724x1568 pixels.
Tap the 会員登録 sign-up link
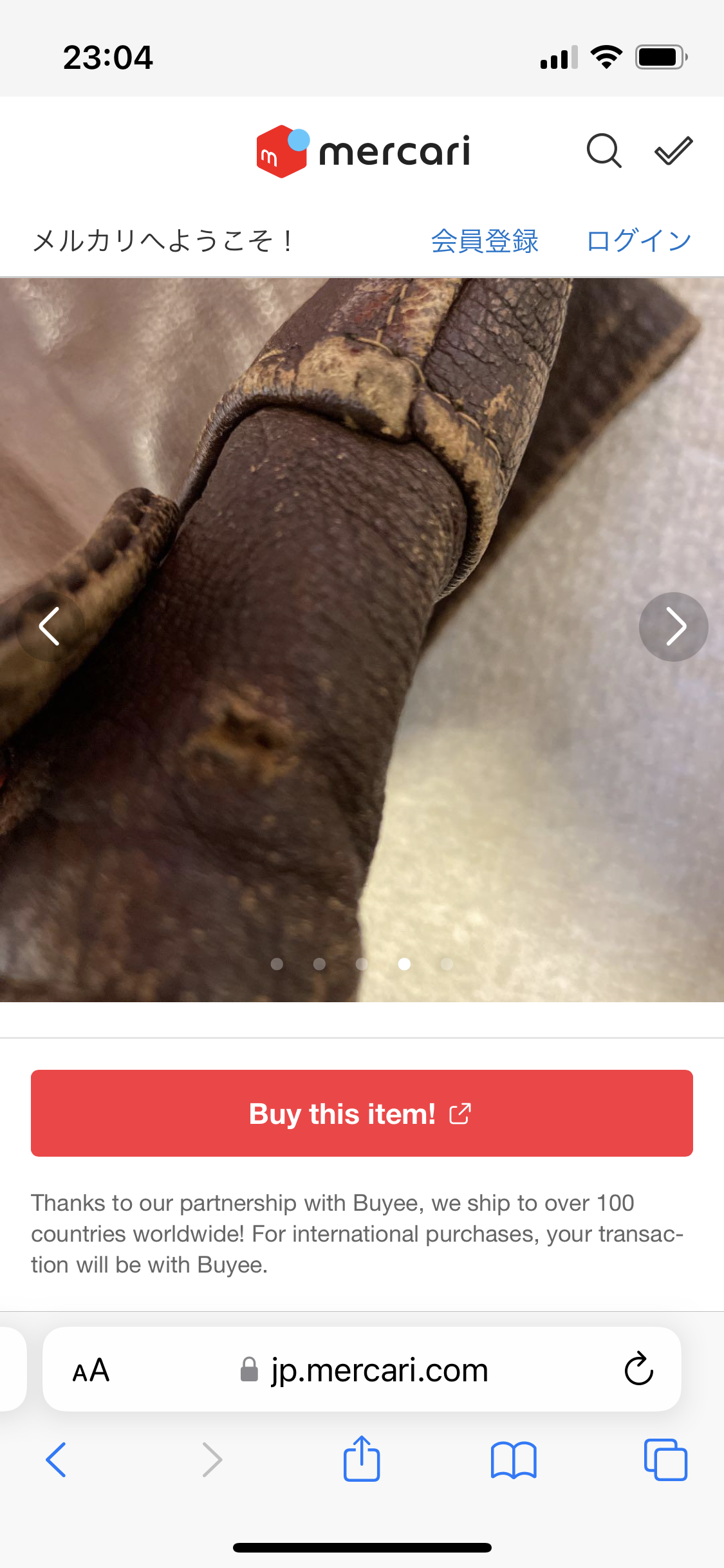[x=485, y=241]
